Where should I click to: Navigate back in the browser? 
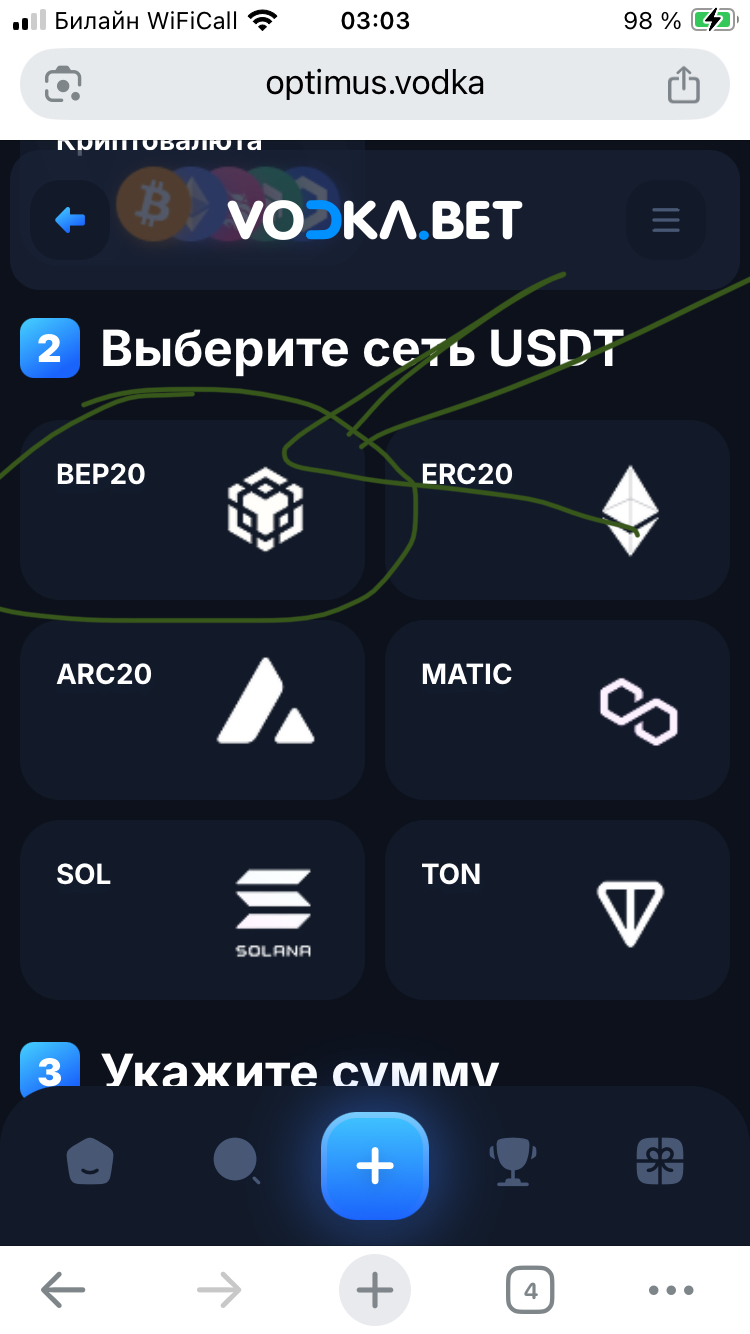point(63,1291)
